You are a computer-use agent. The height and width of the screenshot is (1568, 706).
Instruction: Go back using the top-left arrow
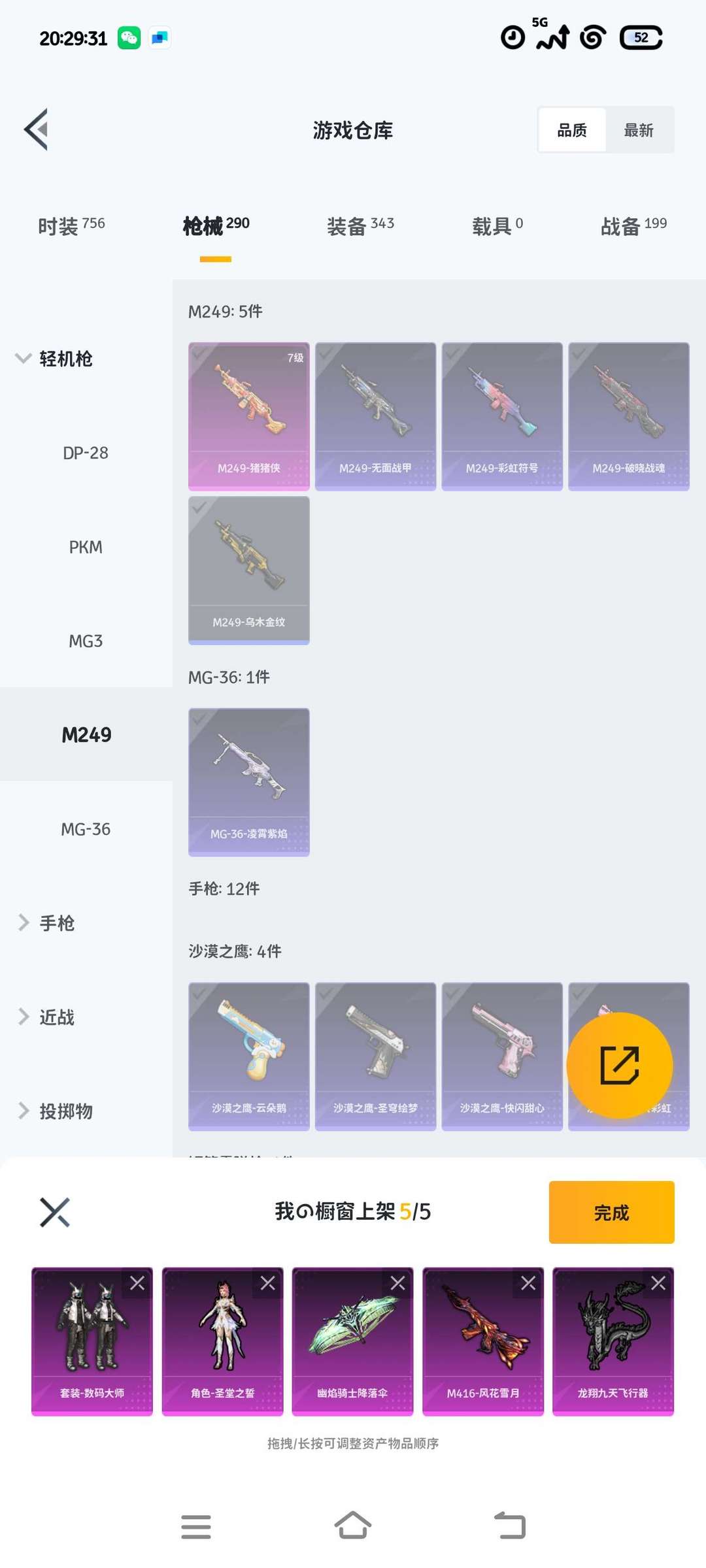[37, 129]
